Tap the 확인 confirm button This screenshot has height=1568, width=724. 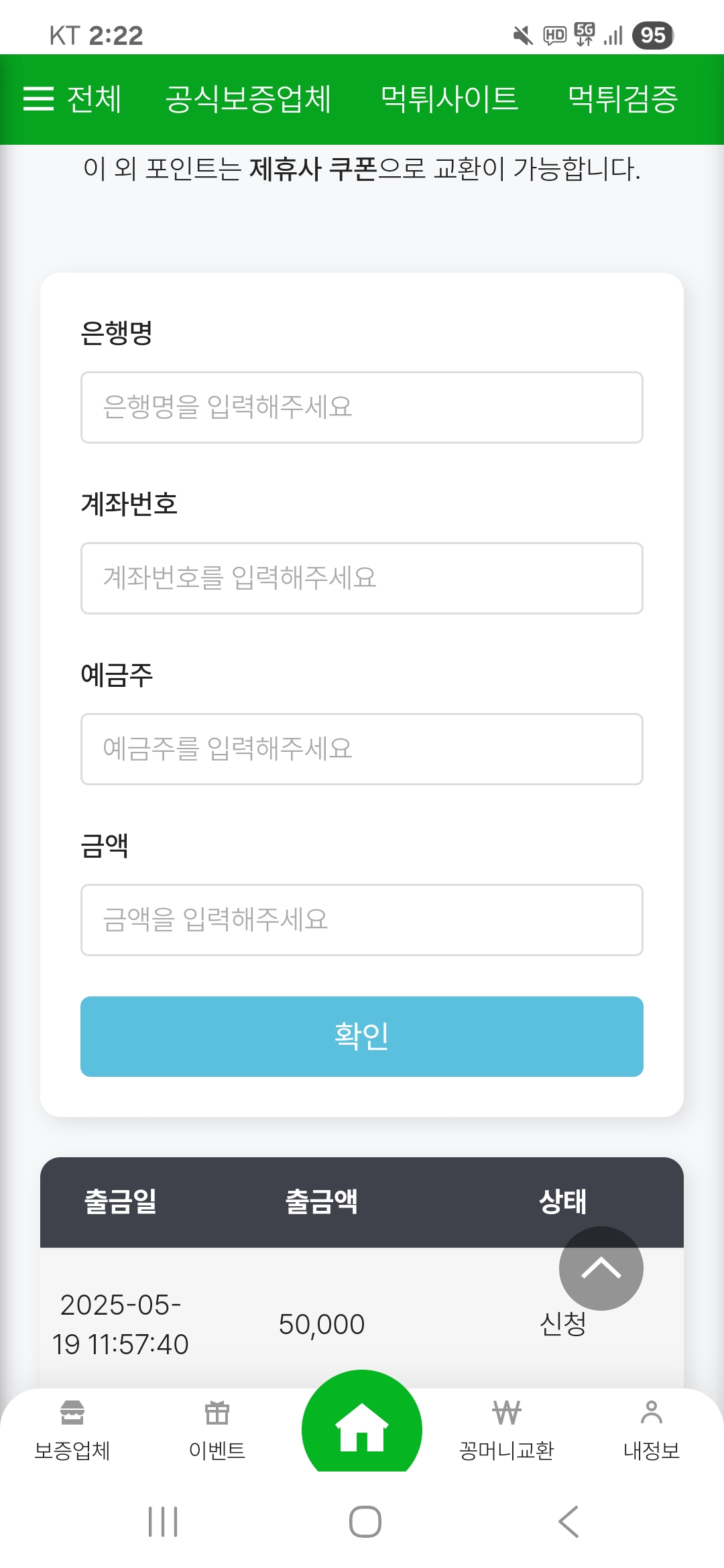(362, 1037)
